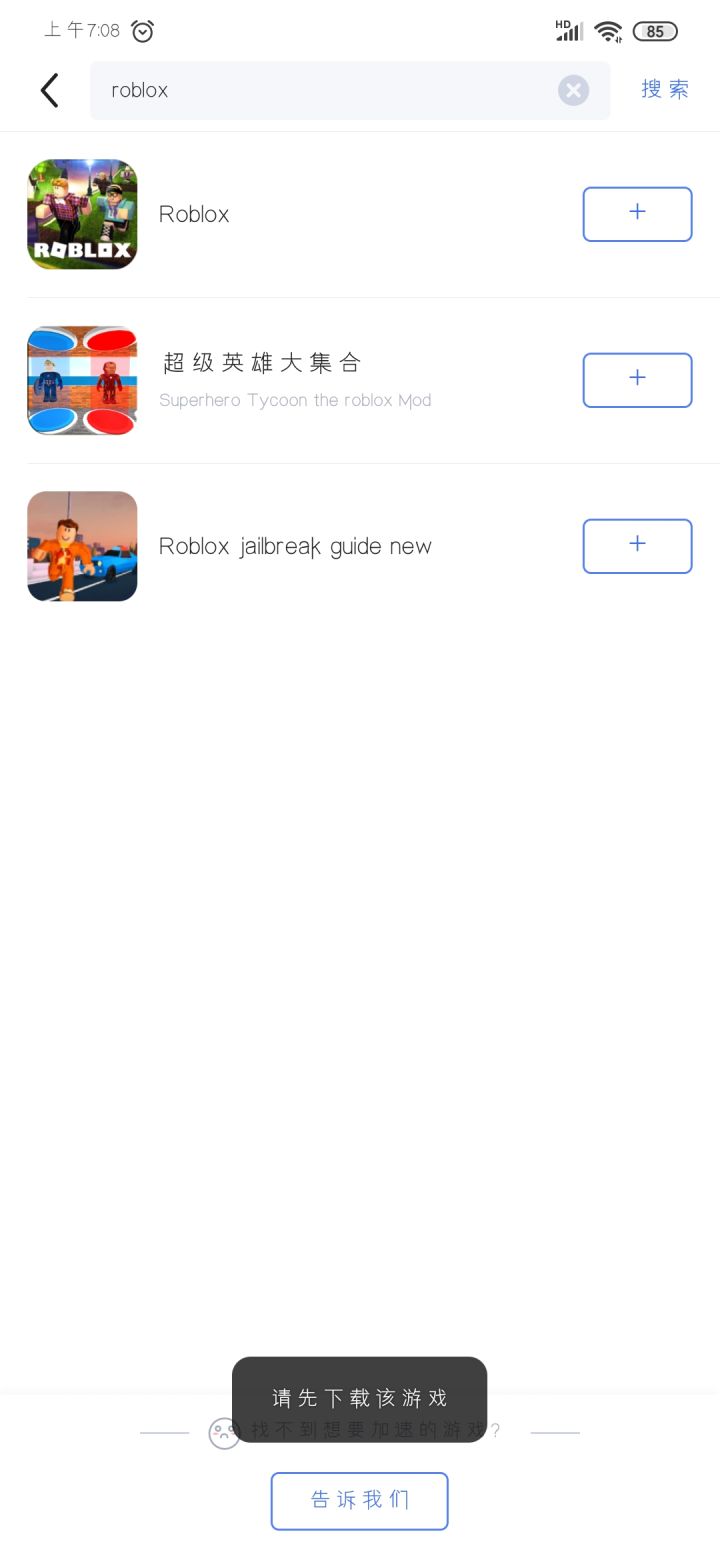Tap the 超级英雄大集合 game icon
Viewport: 720px width, 1560px height.
pos(82,380)
